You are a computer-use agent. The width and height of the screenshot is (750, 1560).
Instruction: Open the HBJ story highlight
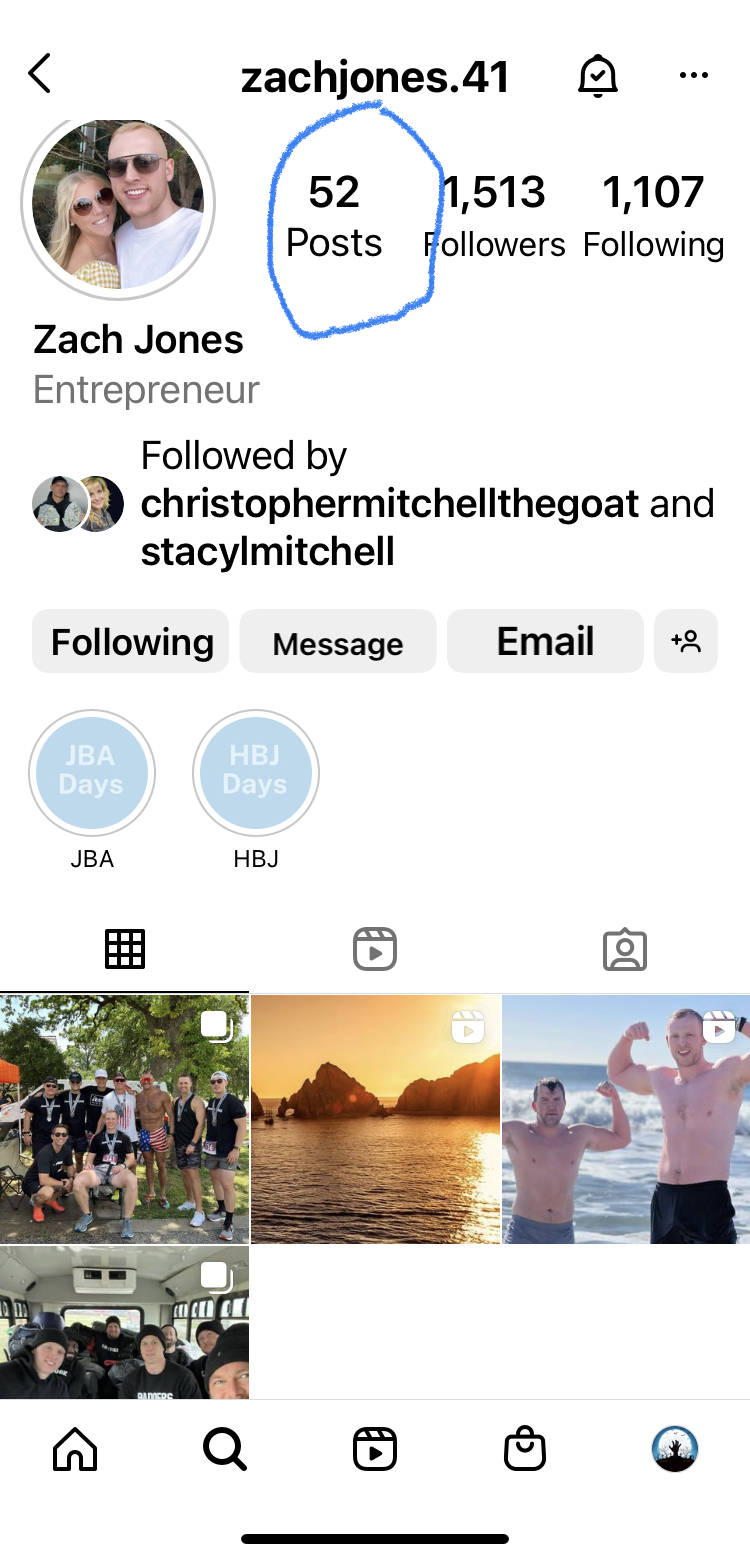[x=256, y=774]
